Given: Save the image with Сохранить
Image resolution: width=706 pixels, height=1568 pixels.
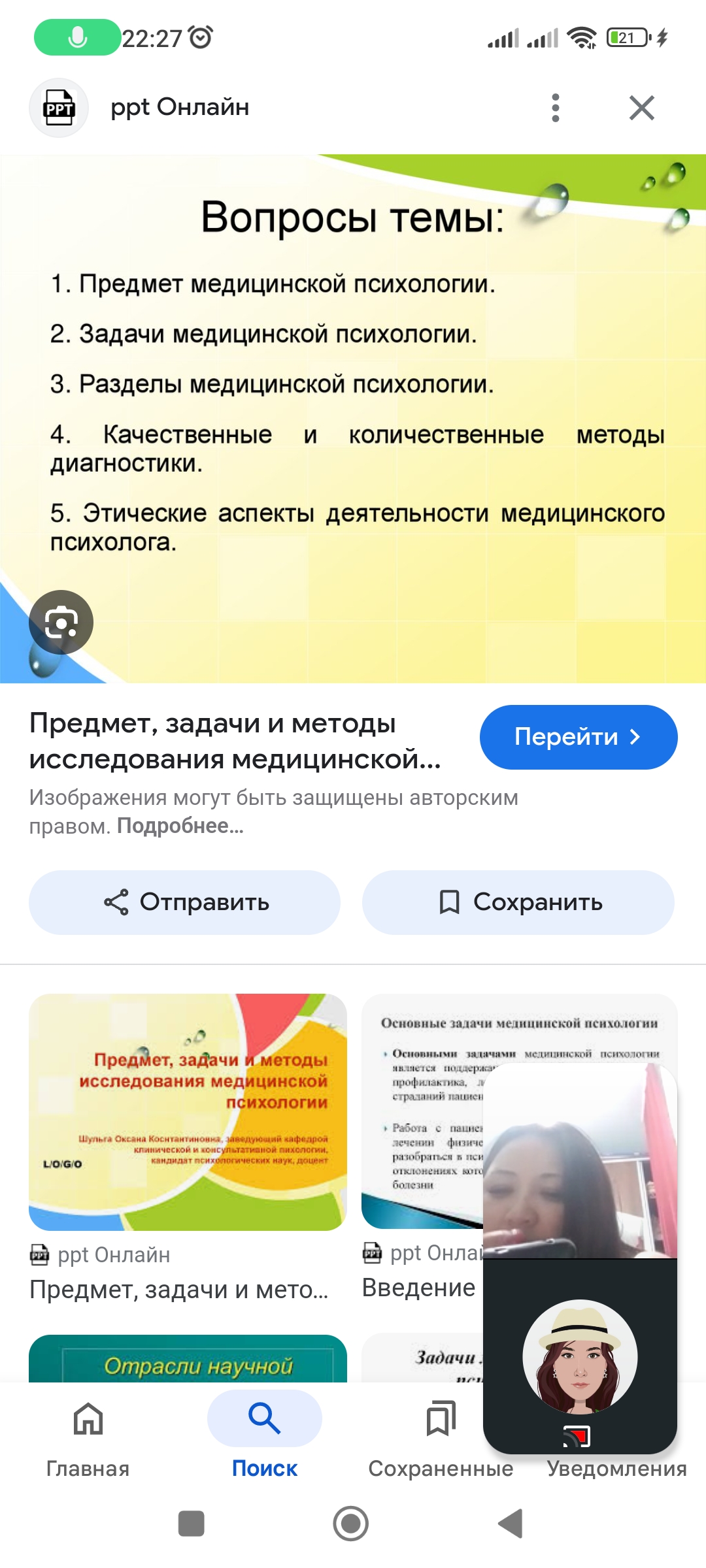Looking at the screenshot, I should pos(518,902).
